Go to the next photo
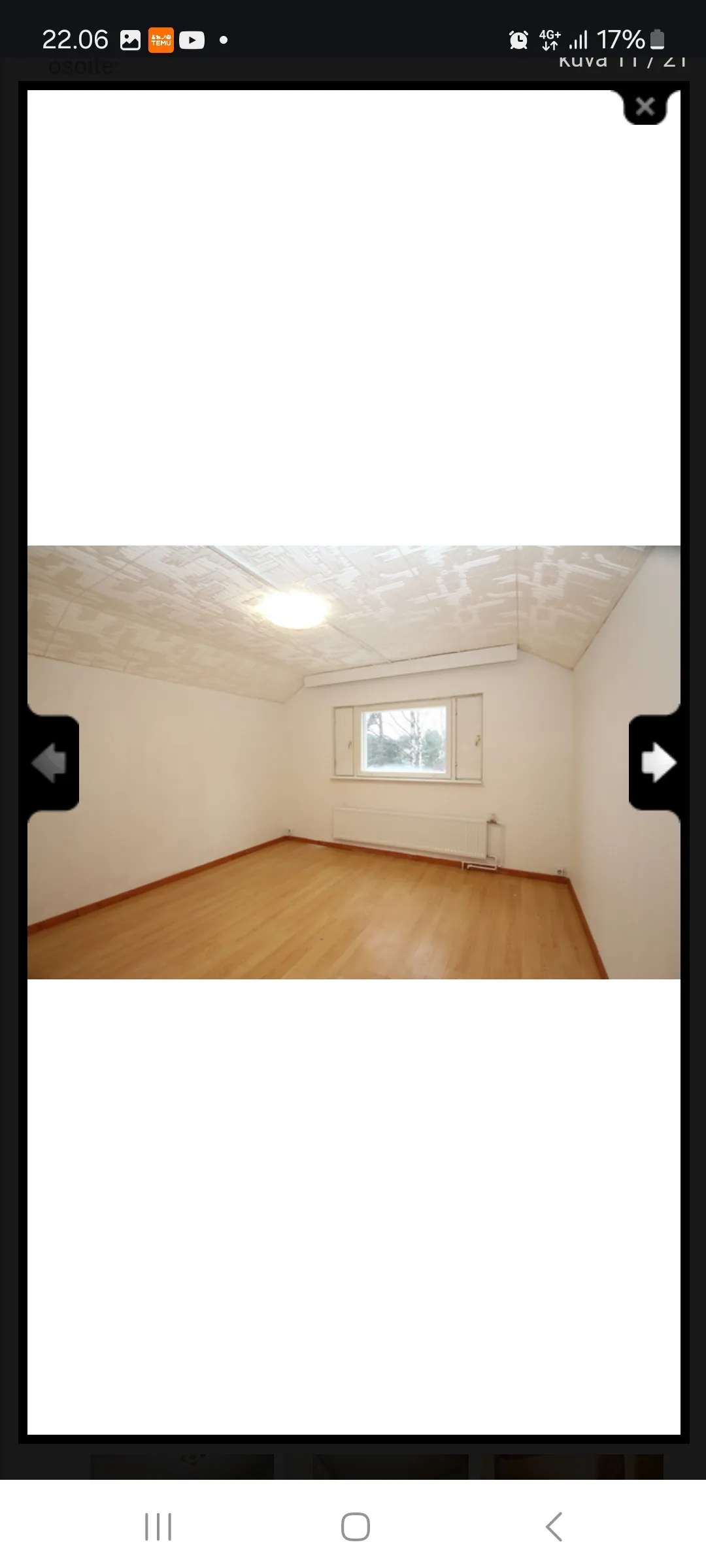 click(x=656, y=762)
